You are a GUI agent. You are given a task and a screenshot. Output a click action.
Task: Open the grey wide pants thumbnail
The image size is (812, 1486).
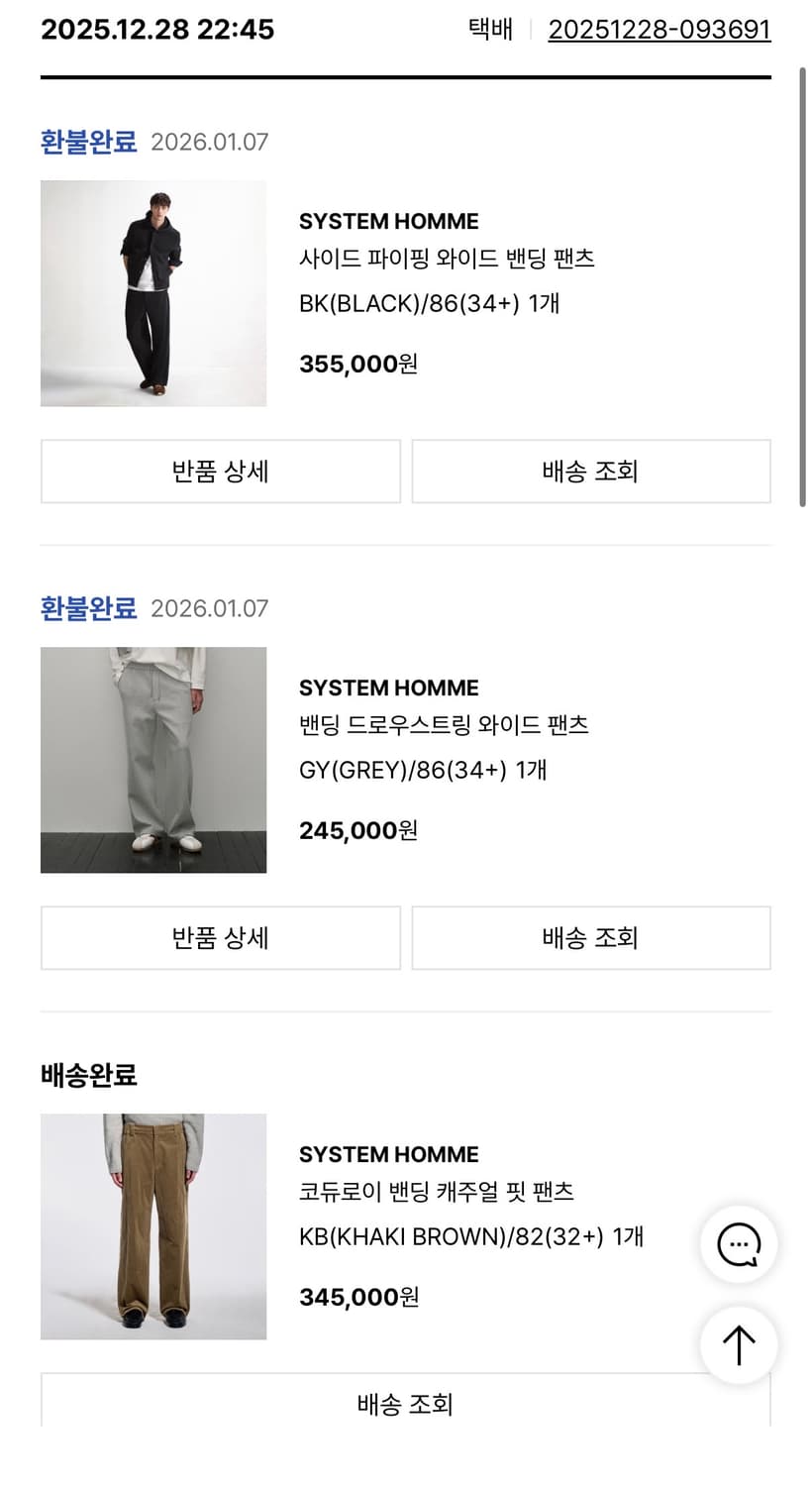(152, 759)
